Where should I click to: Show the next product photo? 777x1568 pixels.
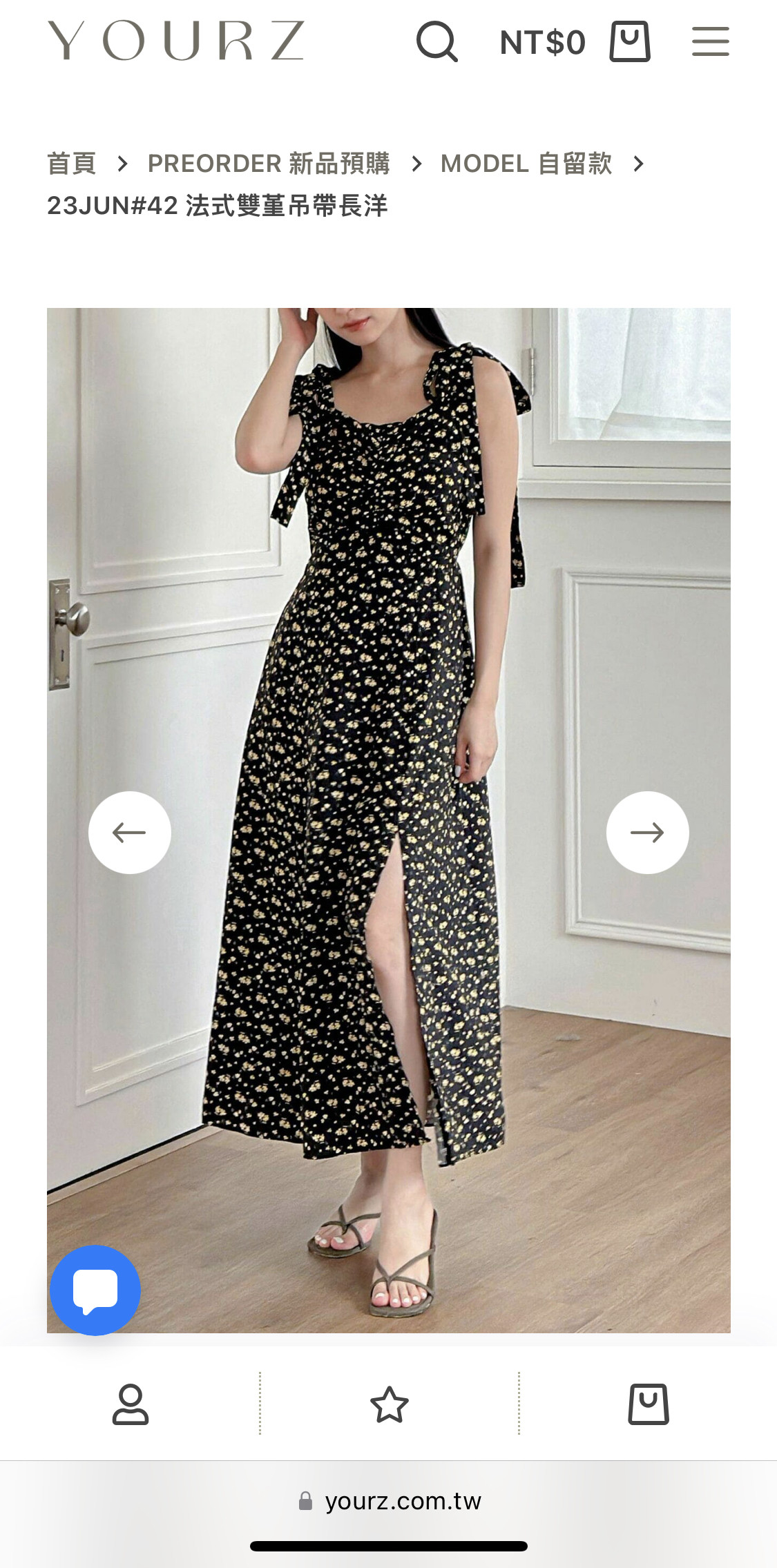point(647,833)
